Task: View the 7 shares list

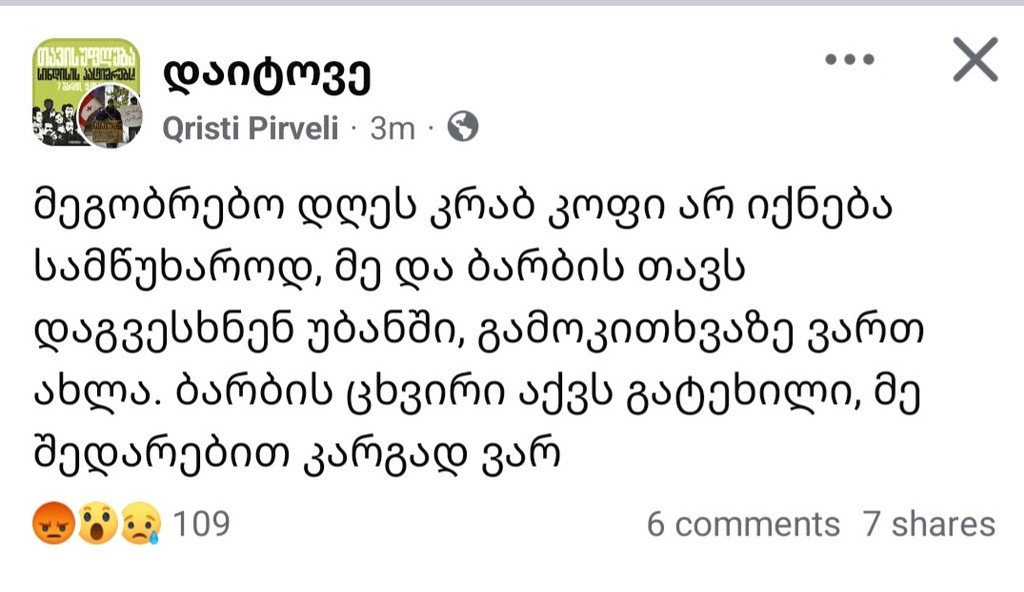Action: click(x=928, y=524)
